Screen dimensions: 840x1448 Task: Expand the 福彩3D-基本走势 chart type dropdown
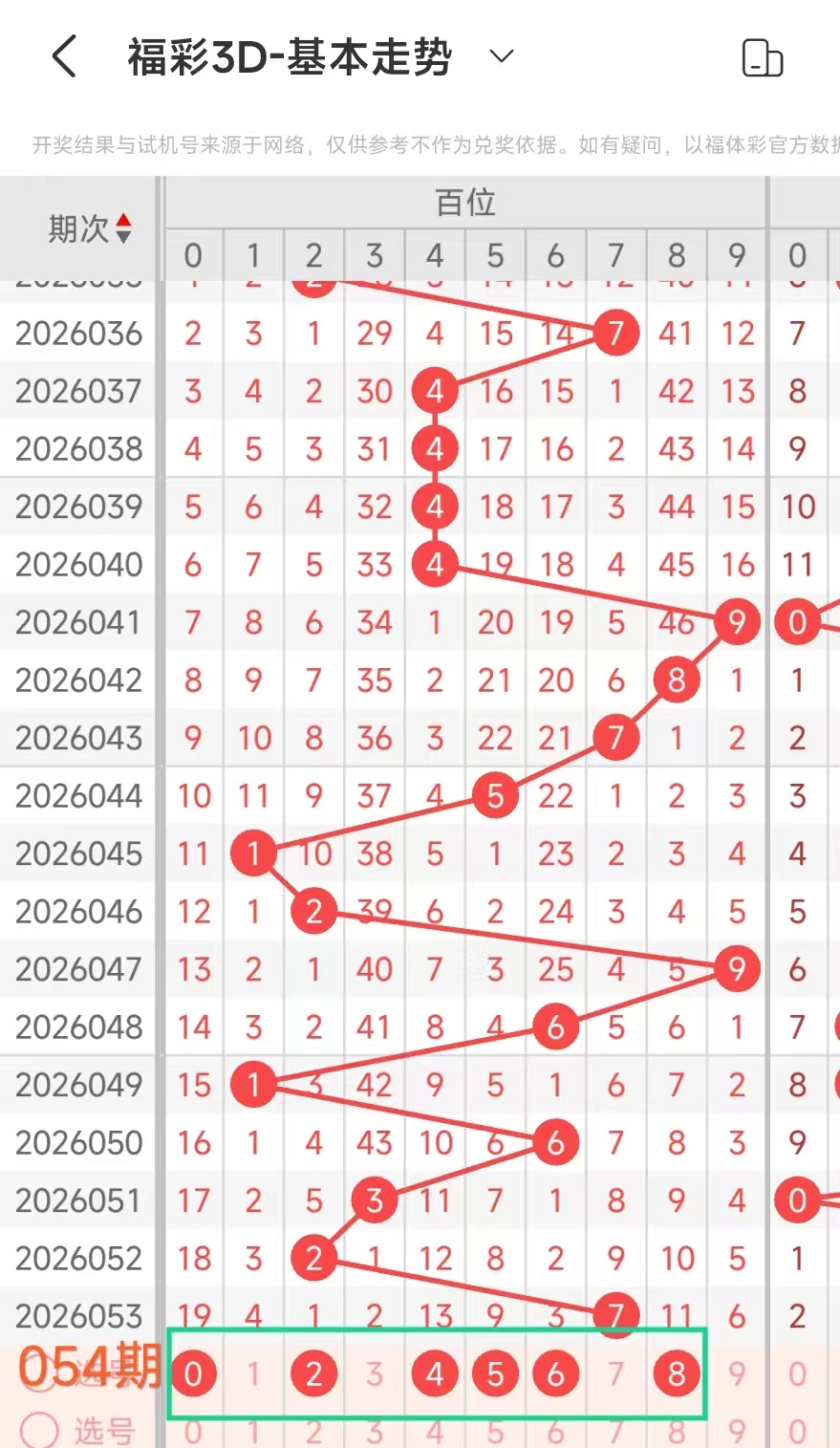(502, 56)
